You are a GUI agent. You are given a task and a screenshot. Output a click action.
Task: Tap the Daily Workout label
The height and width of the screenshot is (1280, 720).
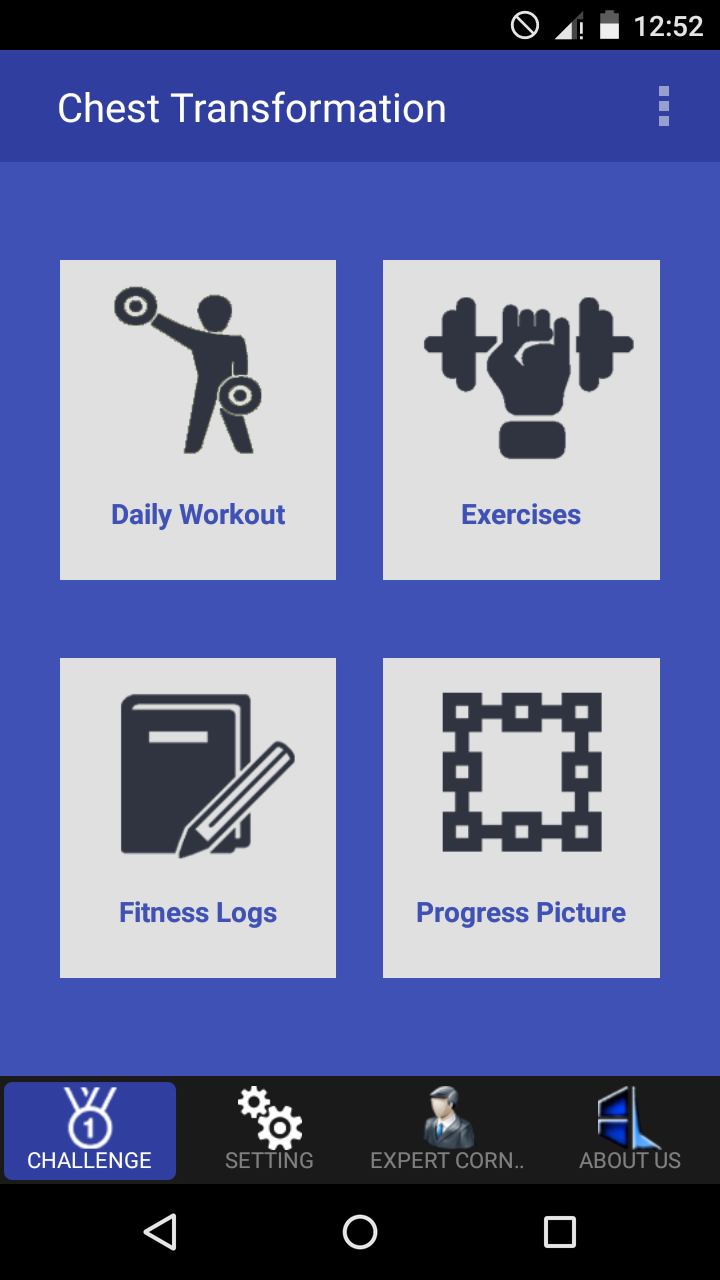(x=197, y=514)
